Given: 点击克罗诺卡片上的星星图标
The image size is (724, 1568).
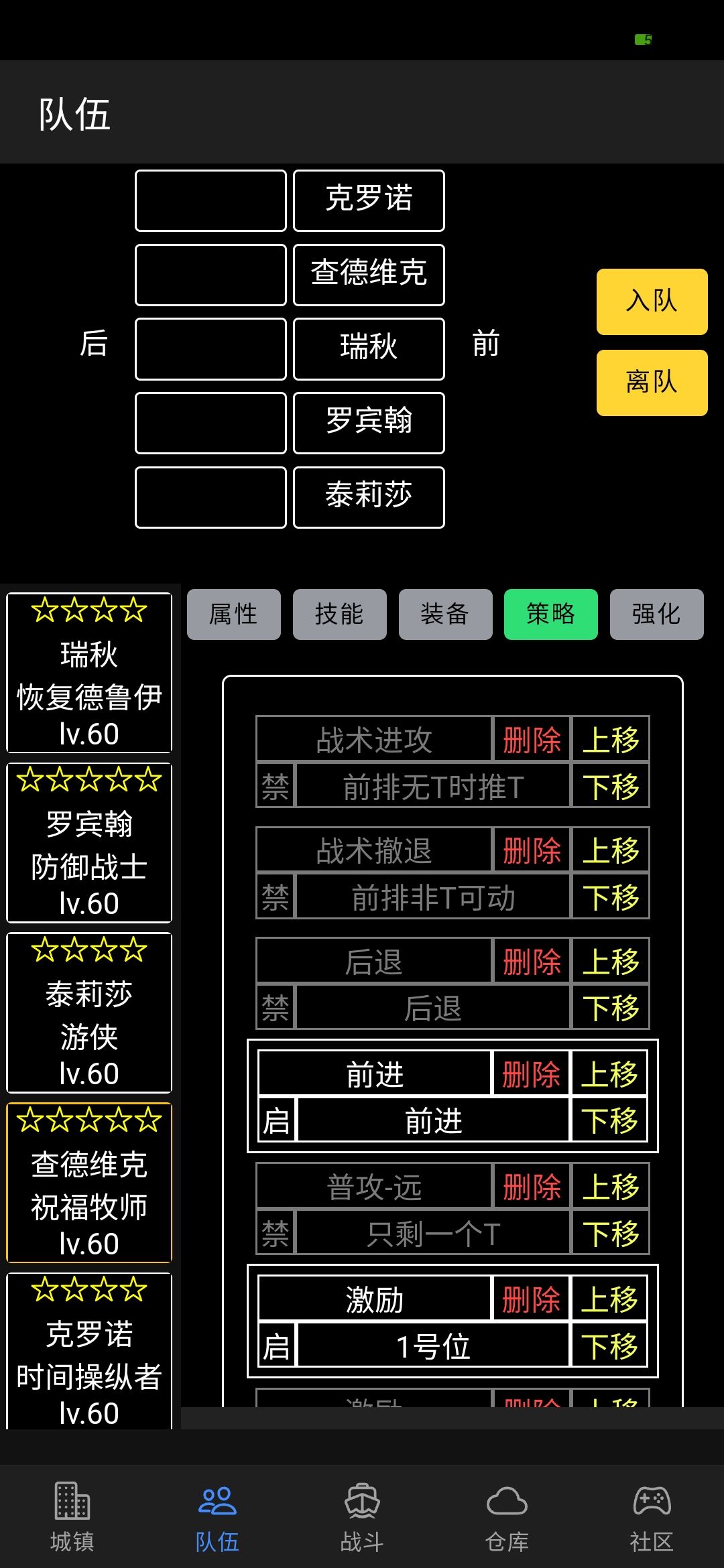Looking at the screenshot, I should 88,1290.
